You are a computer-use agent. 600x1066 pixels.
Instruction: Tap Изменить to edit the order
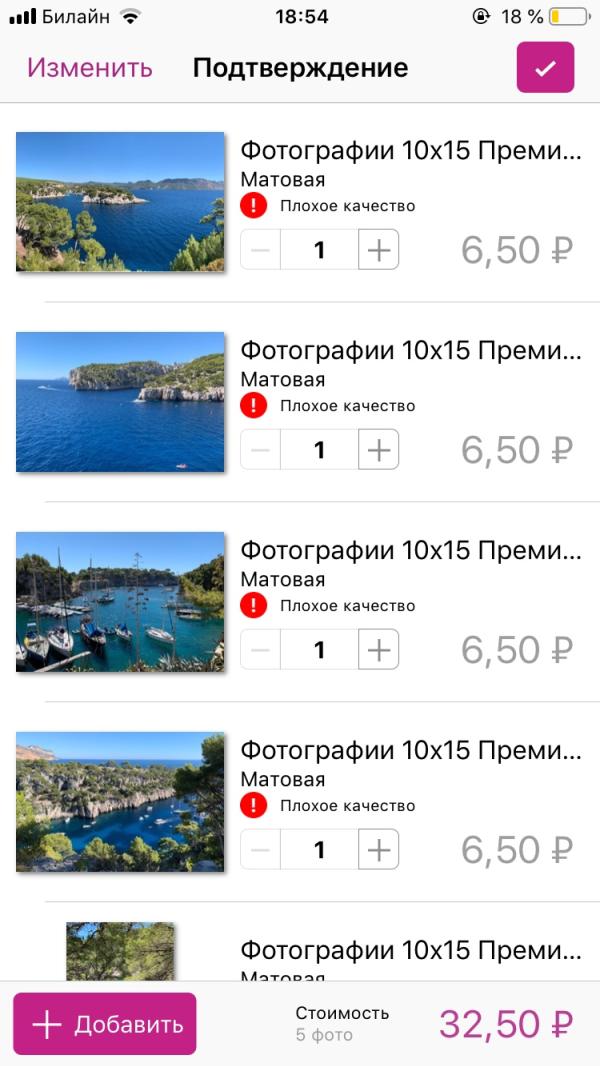pyautogui.click(x=90, y=68)
